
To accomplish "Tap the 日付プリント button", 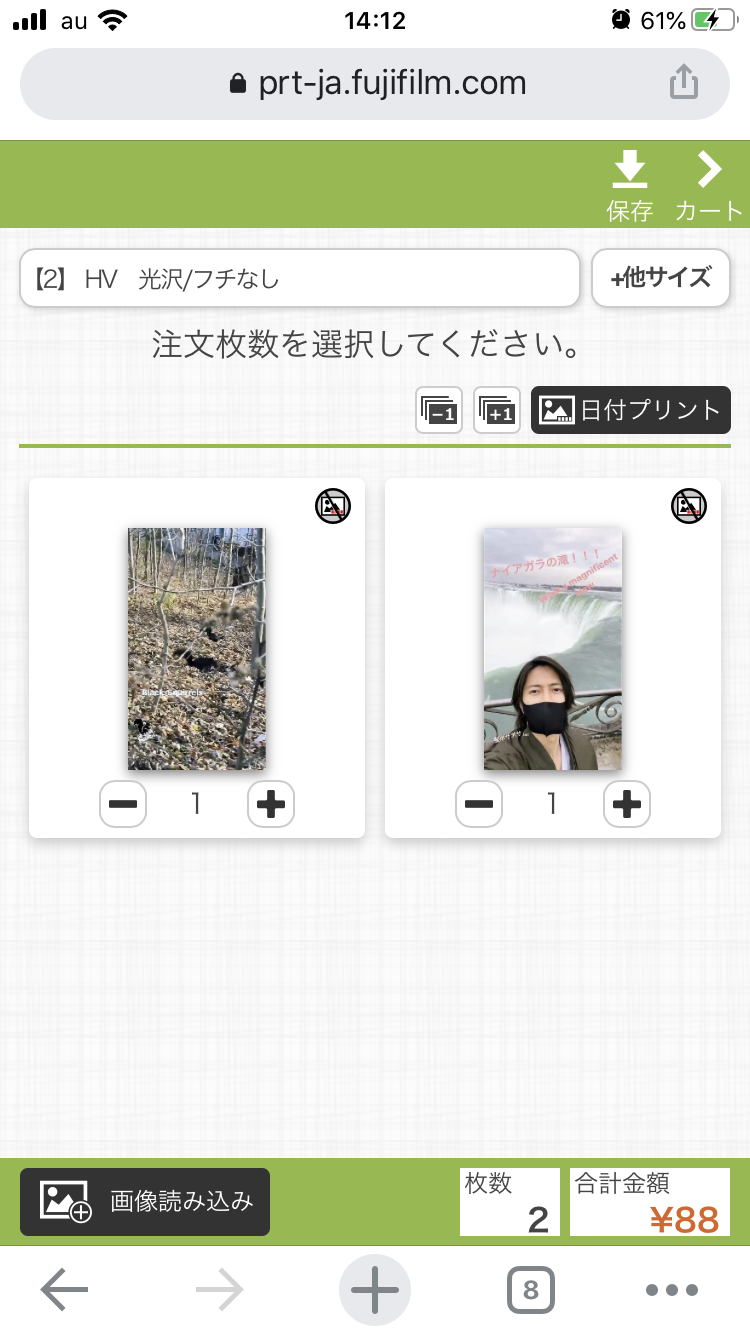I will 631,410.
